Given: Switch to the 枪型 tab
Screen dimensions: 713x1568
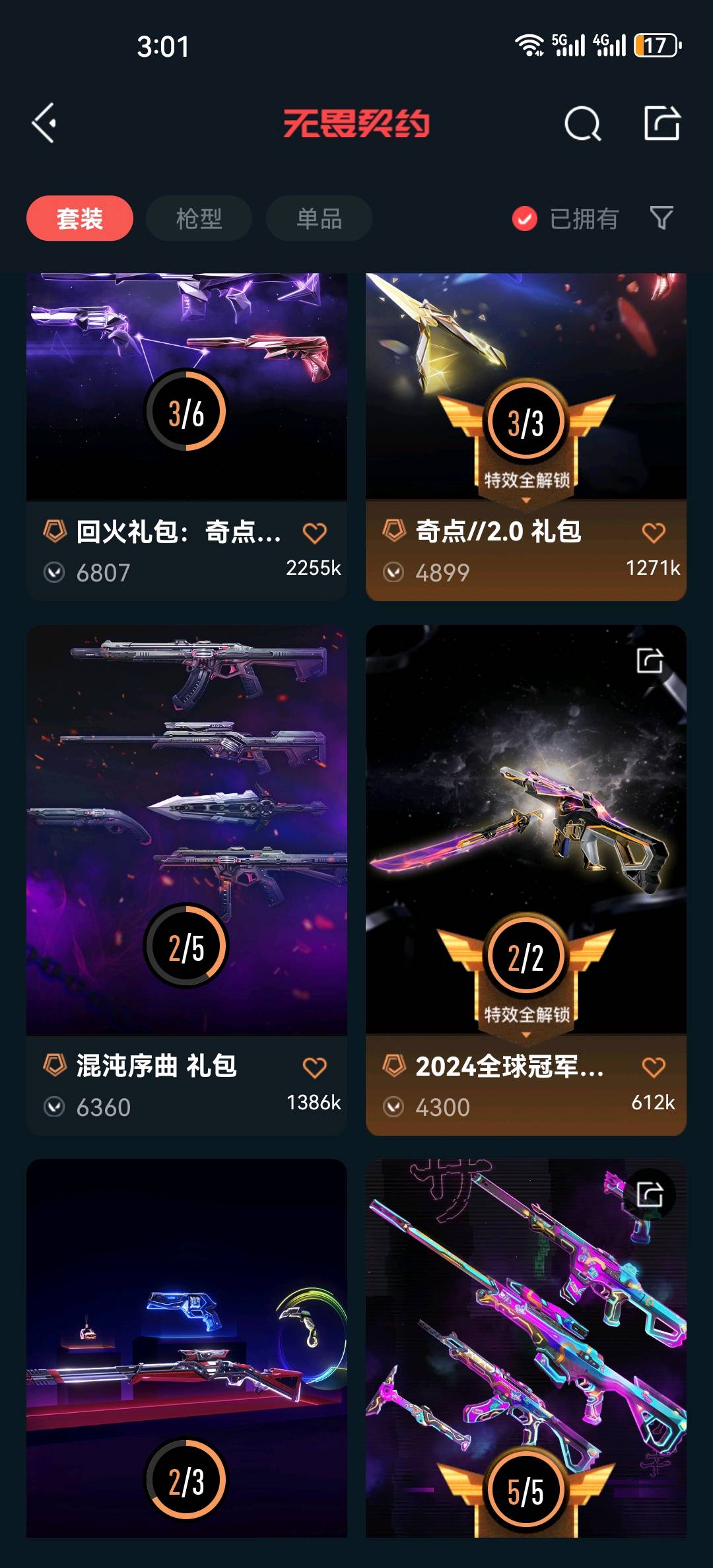Looking at the screenshot, I should [199, 218].
